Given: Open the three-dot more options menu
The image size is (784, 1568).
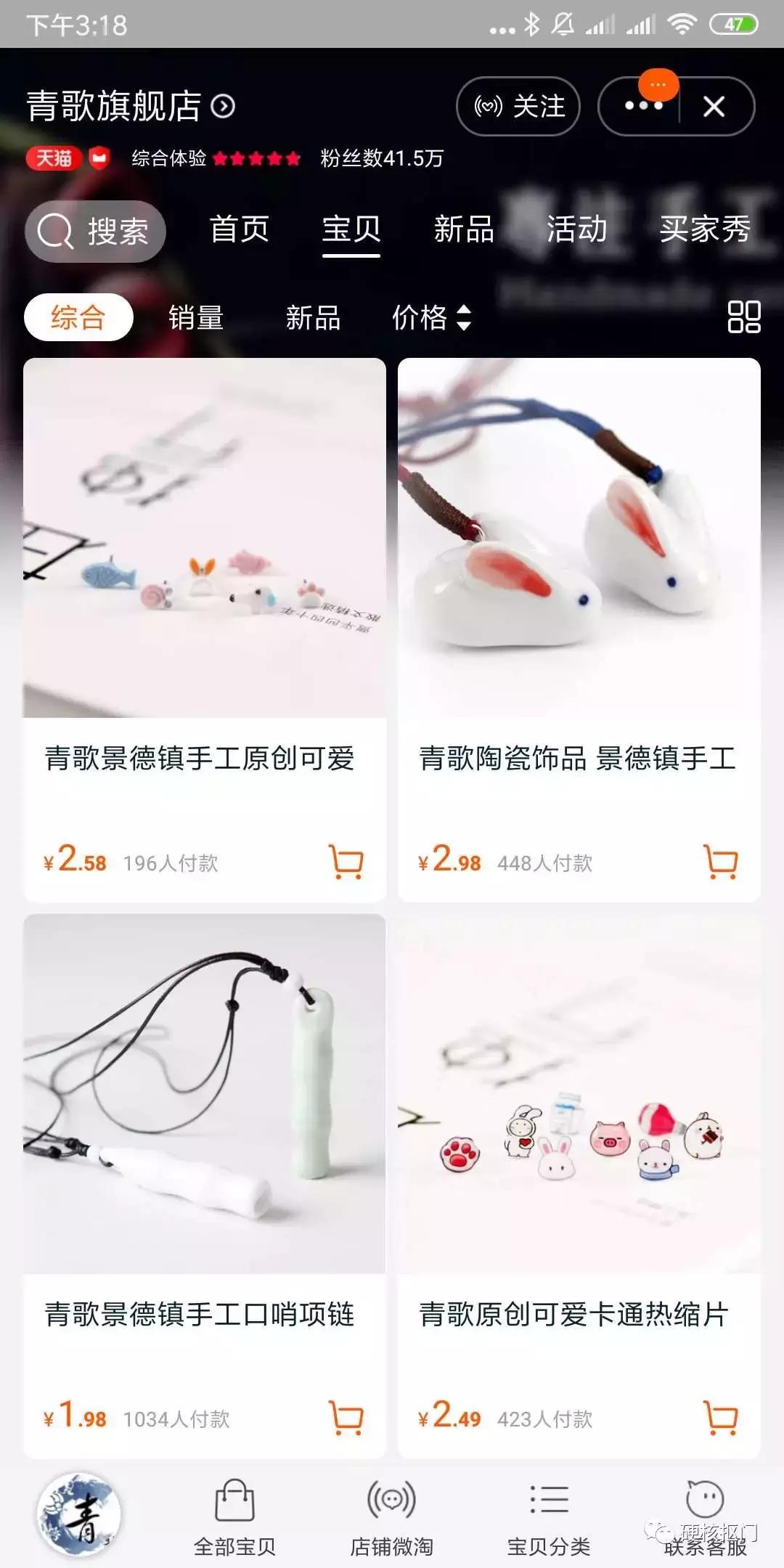Looking at the screenshot, I should coord(642,107).
